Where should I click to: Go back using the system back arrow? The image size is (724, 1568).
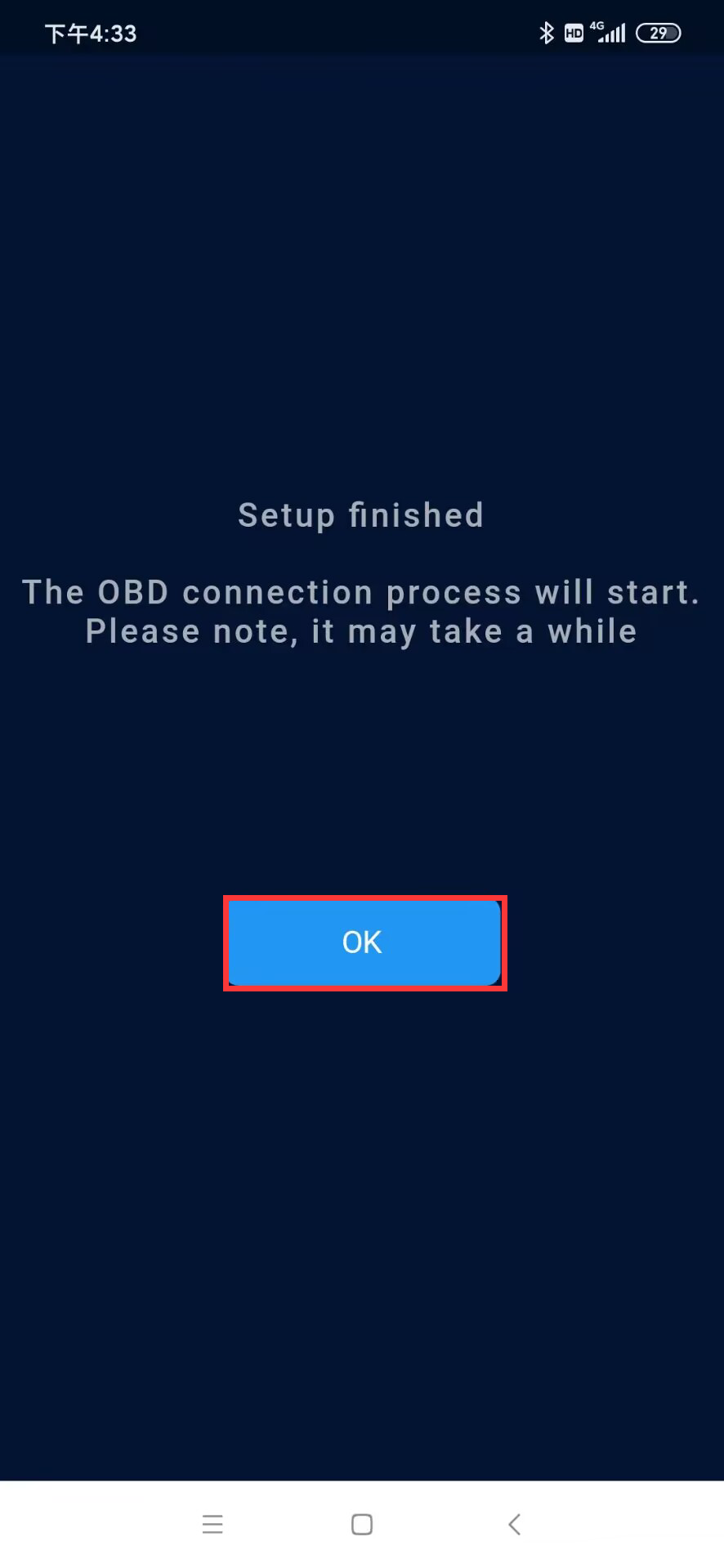coord(514,1524)
